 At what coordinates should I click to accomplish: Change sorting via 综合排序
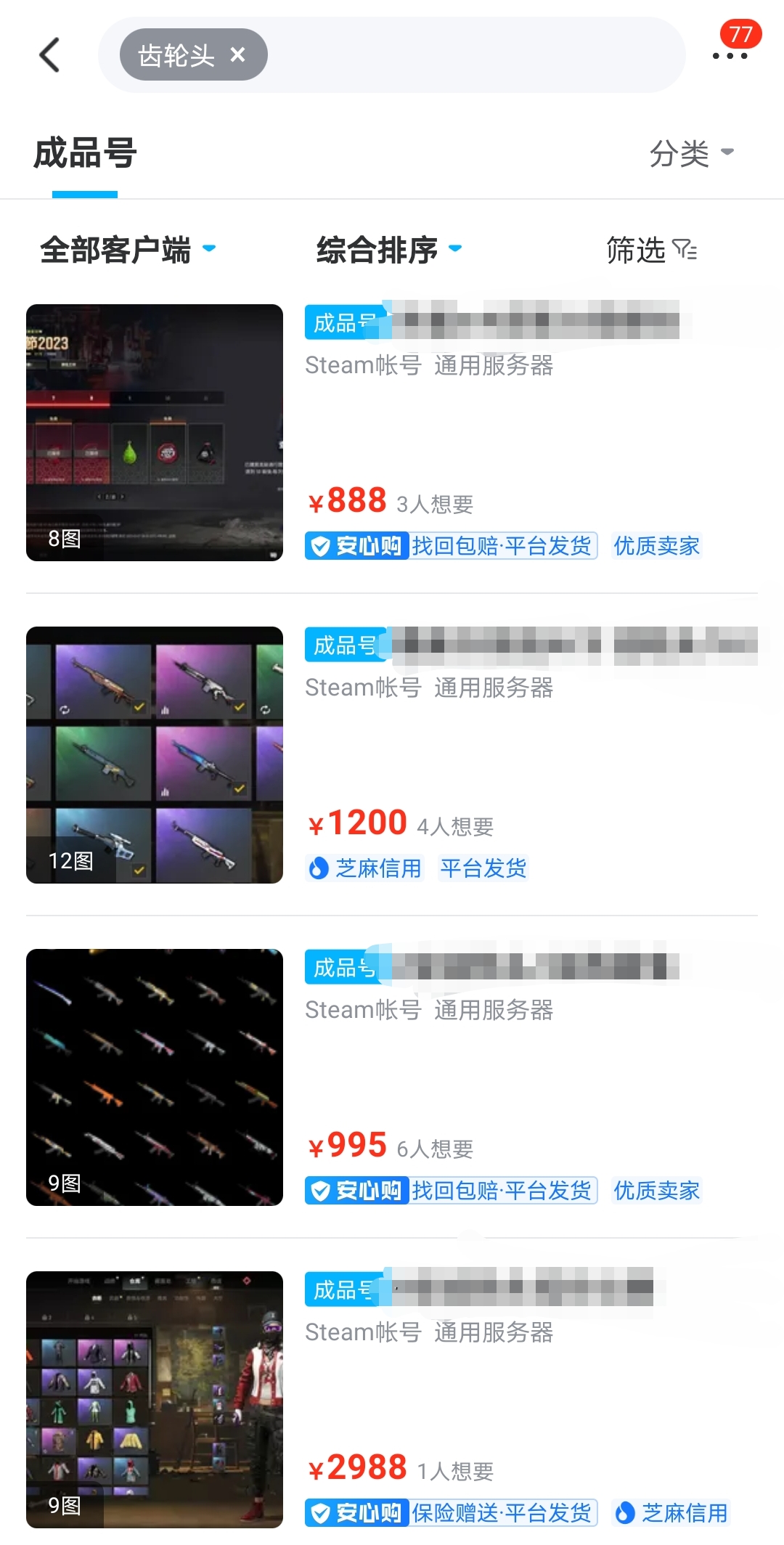[388, 250]
